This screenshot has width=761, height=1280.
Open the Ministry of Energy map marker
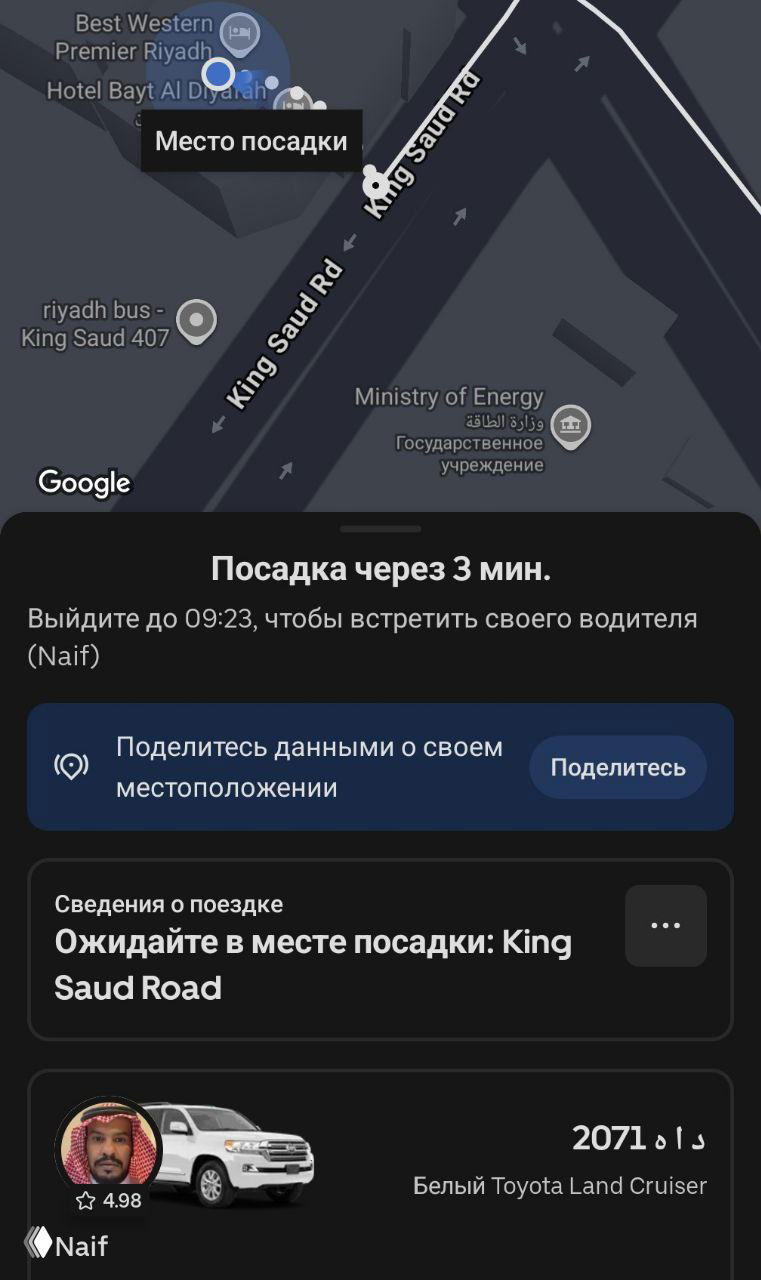coord(572,425)
